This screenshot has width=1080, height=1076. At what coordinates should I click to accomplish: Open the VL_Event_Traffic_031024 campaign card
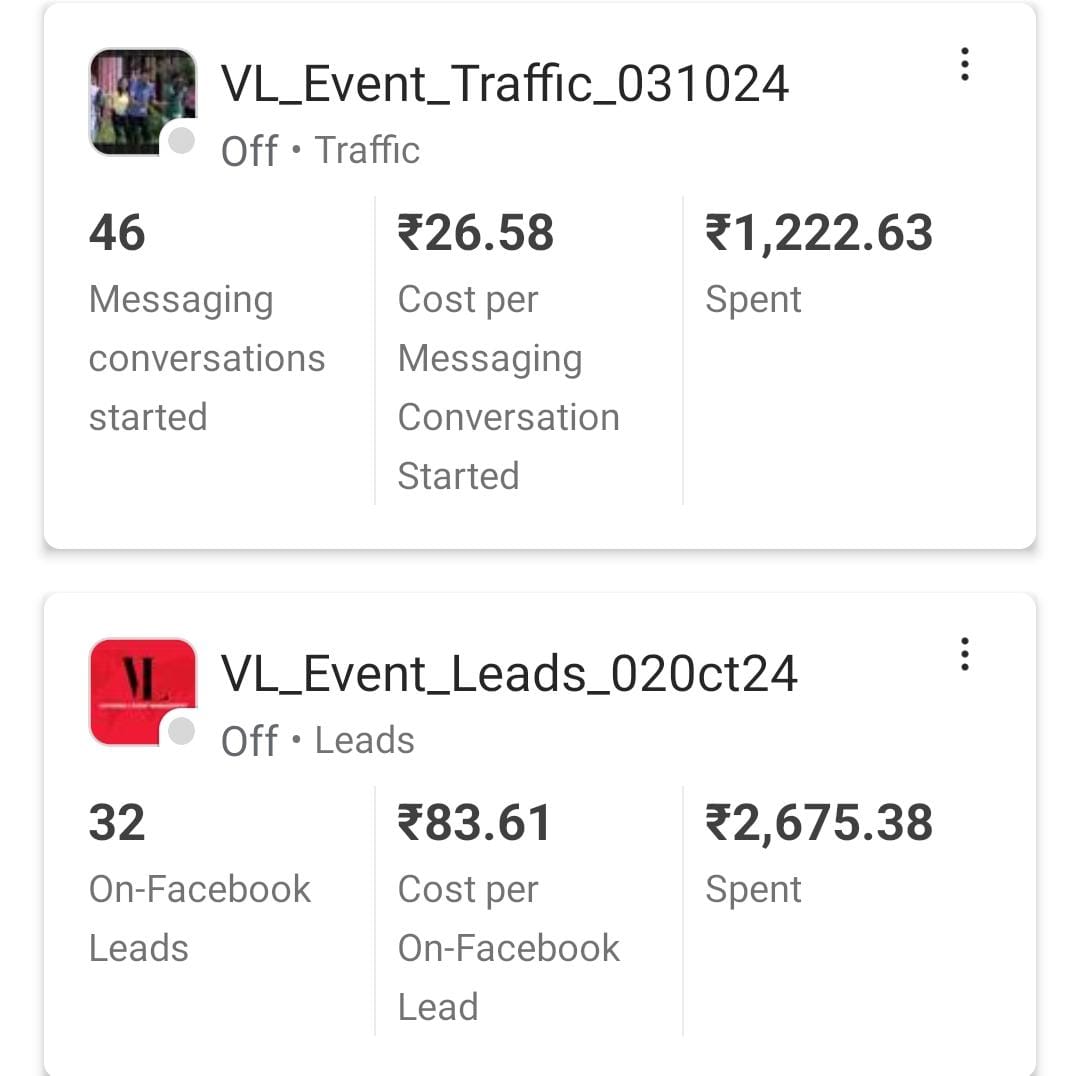point(504,84)
